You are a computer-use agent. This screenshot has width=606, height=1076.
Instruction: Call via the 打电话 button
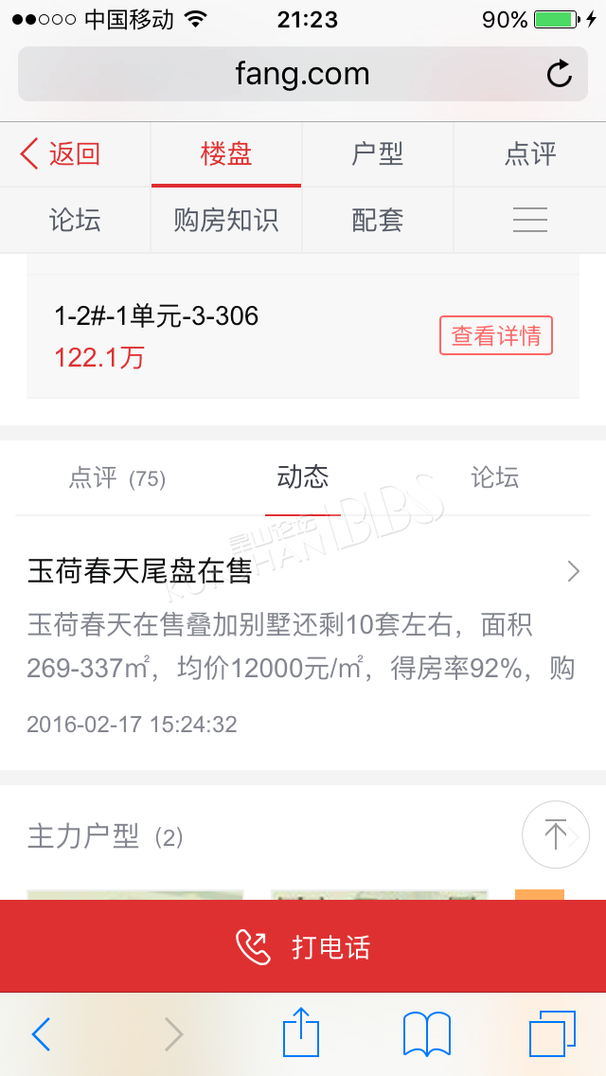coord(303,946)
